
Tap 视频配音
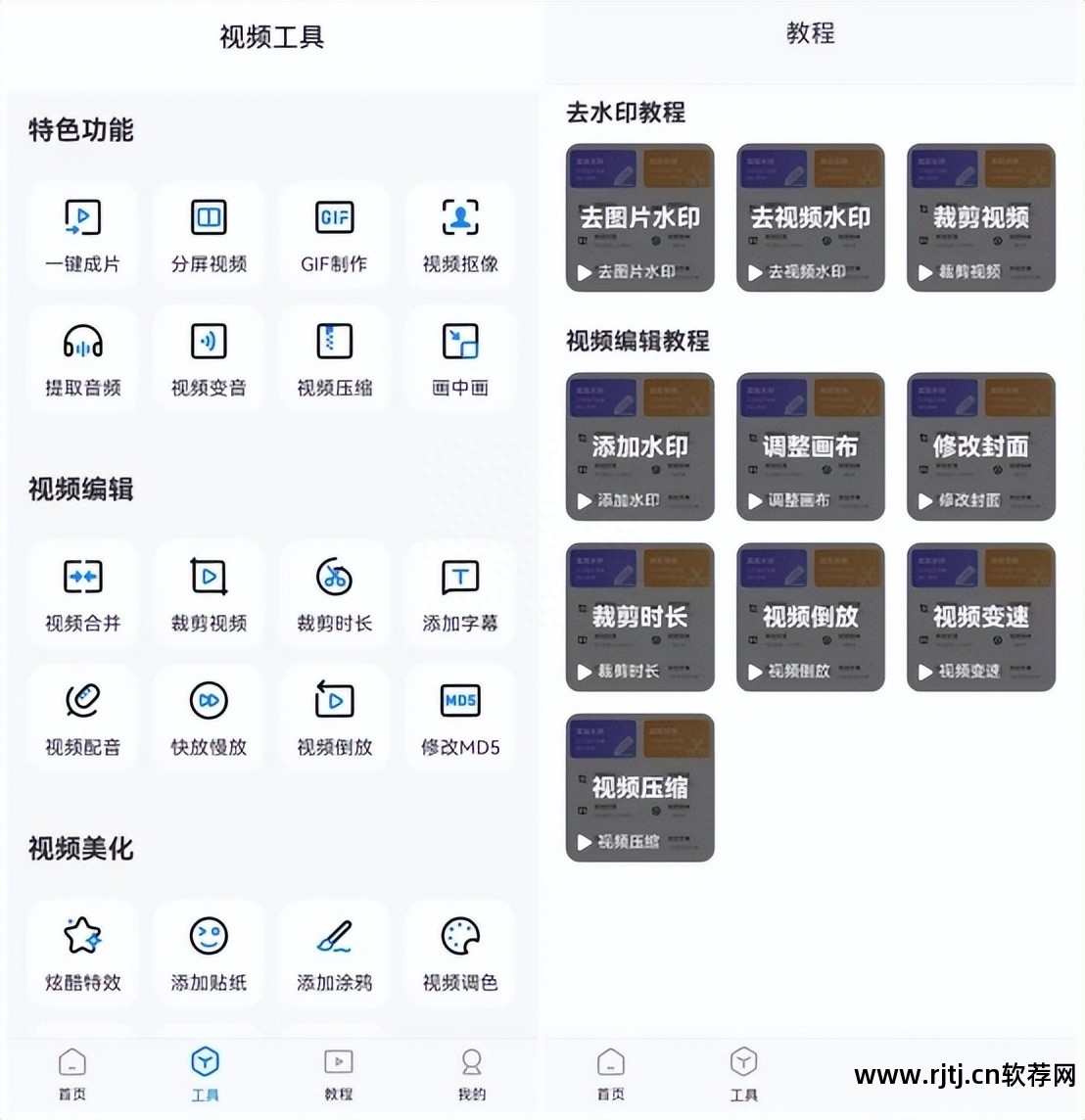coord(83,718)
